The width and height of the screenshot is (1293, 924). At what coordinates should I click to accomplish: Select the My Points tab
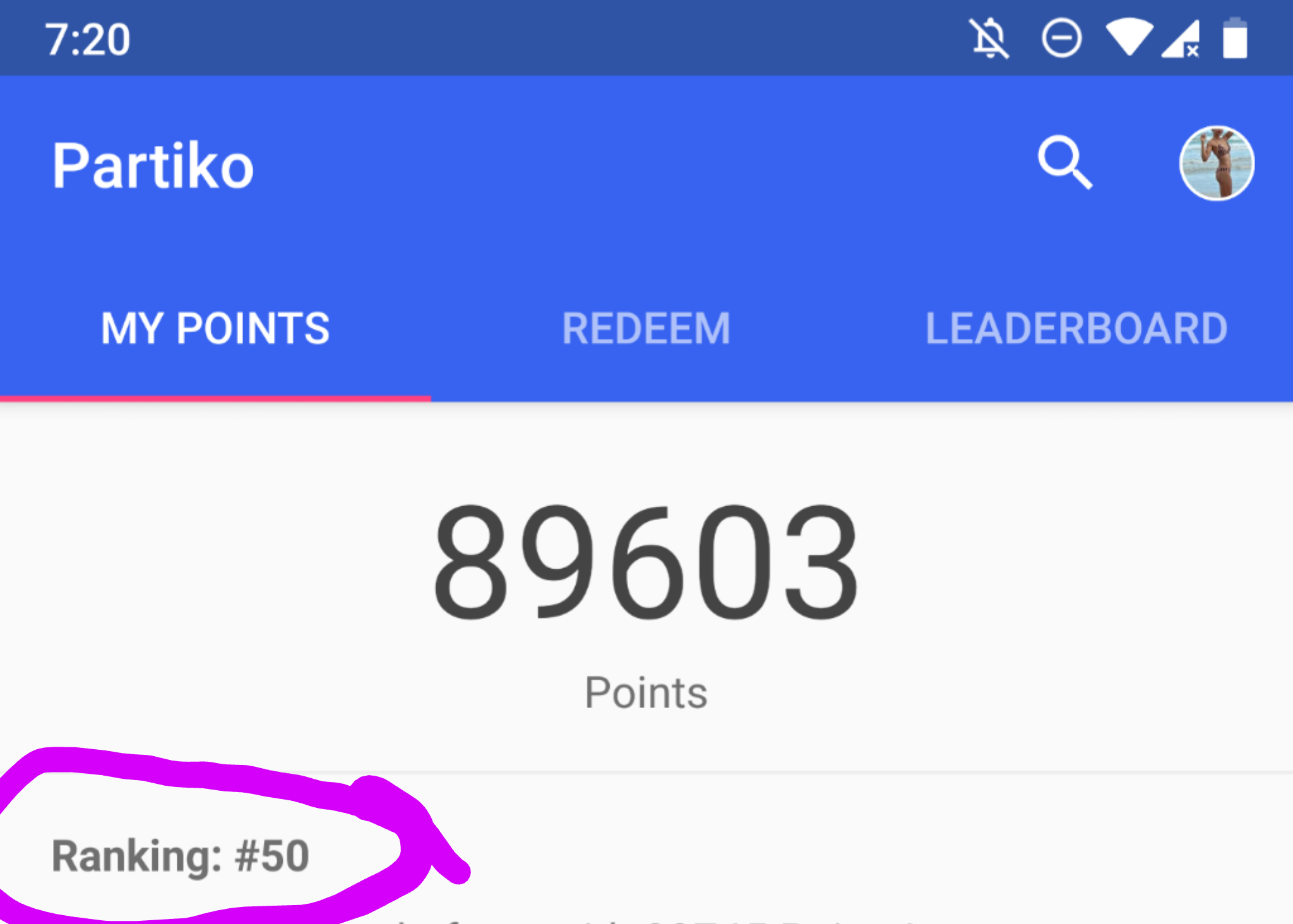[215, 329]
